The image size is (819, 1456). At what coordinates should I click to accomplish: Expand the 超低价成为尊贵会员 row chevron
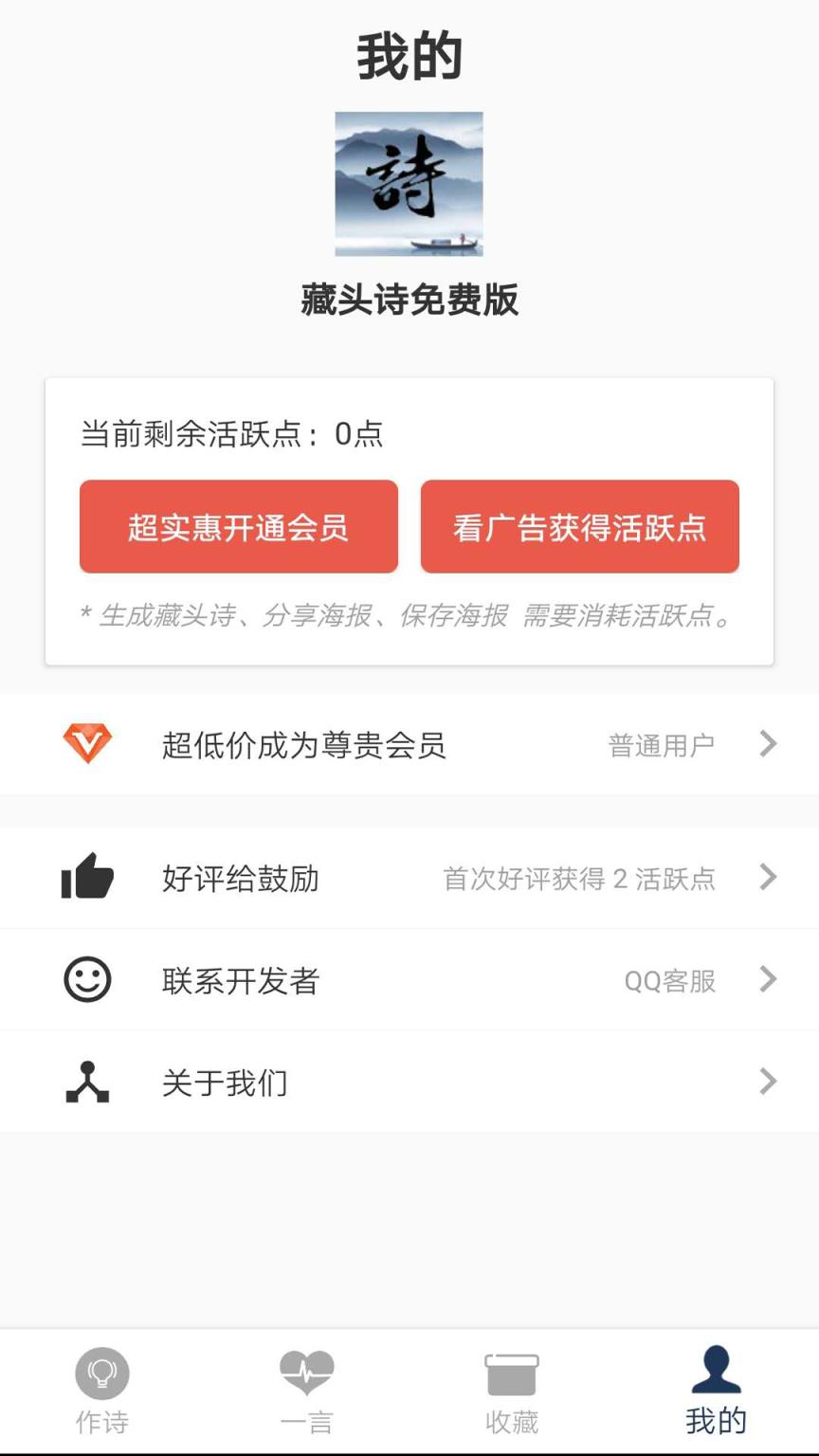768,744
